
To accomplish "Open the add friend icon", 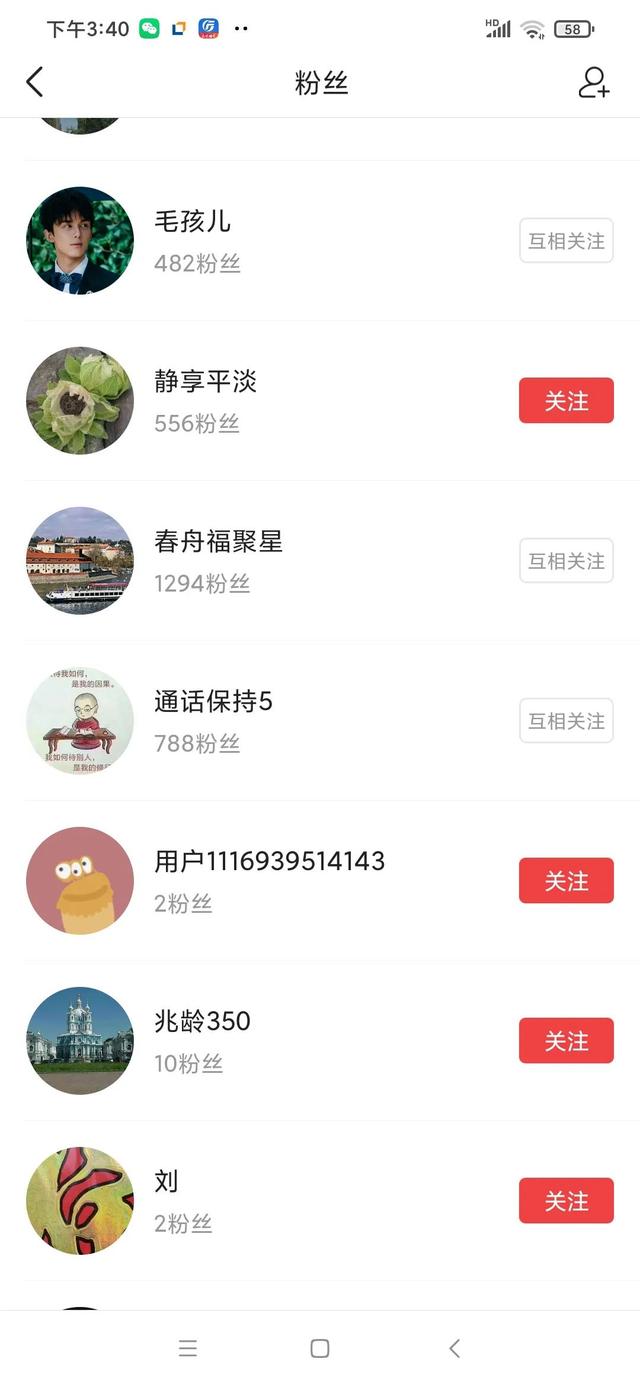I will click(x=594, y=82).
